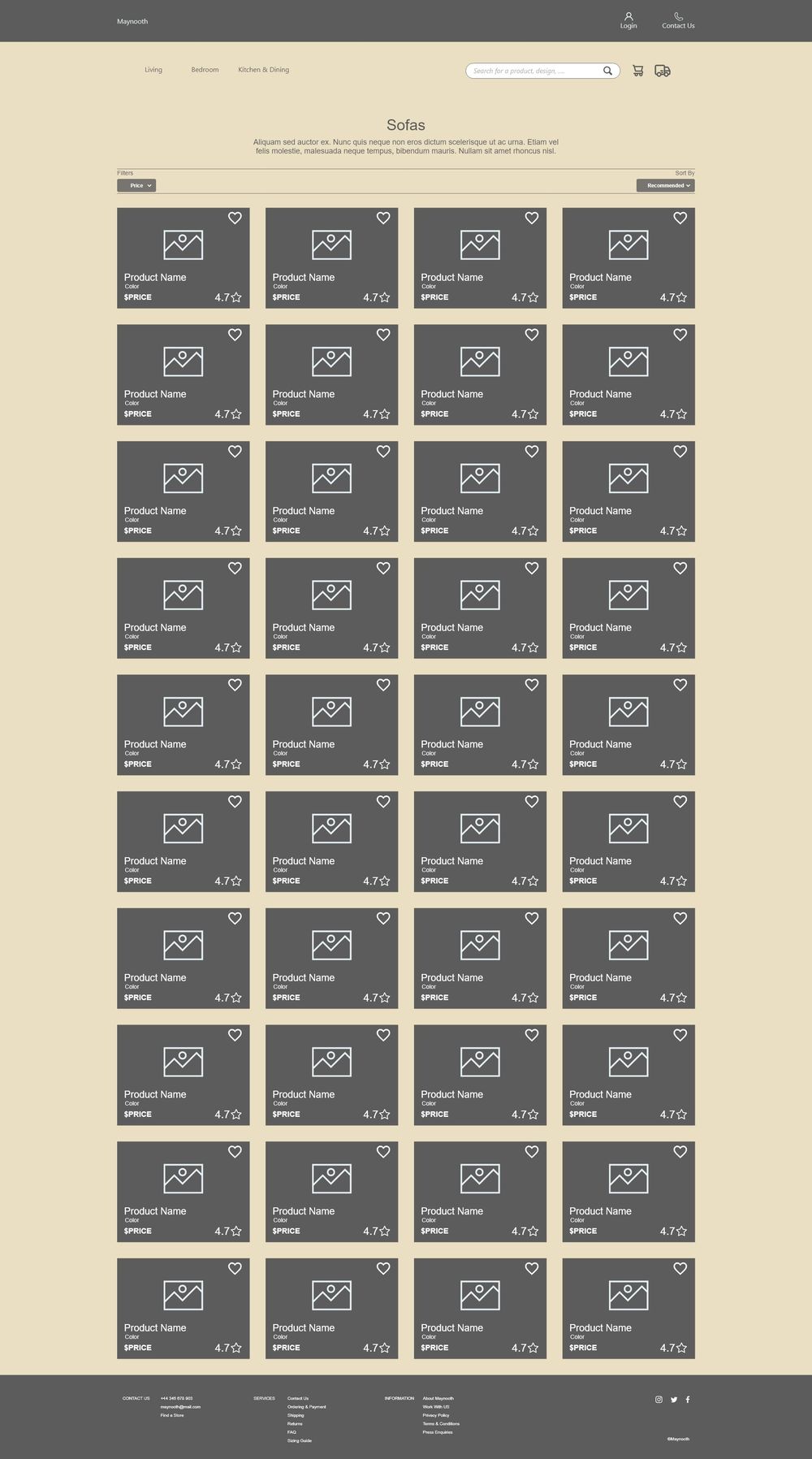This screenshot has height=1459, width=812.
Task: Open the Returns link
Action: point(295,1423)
